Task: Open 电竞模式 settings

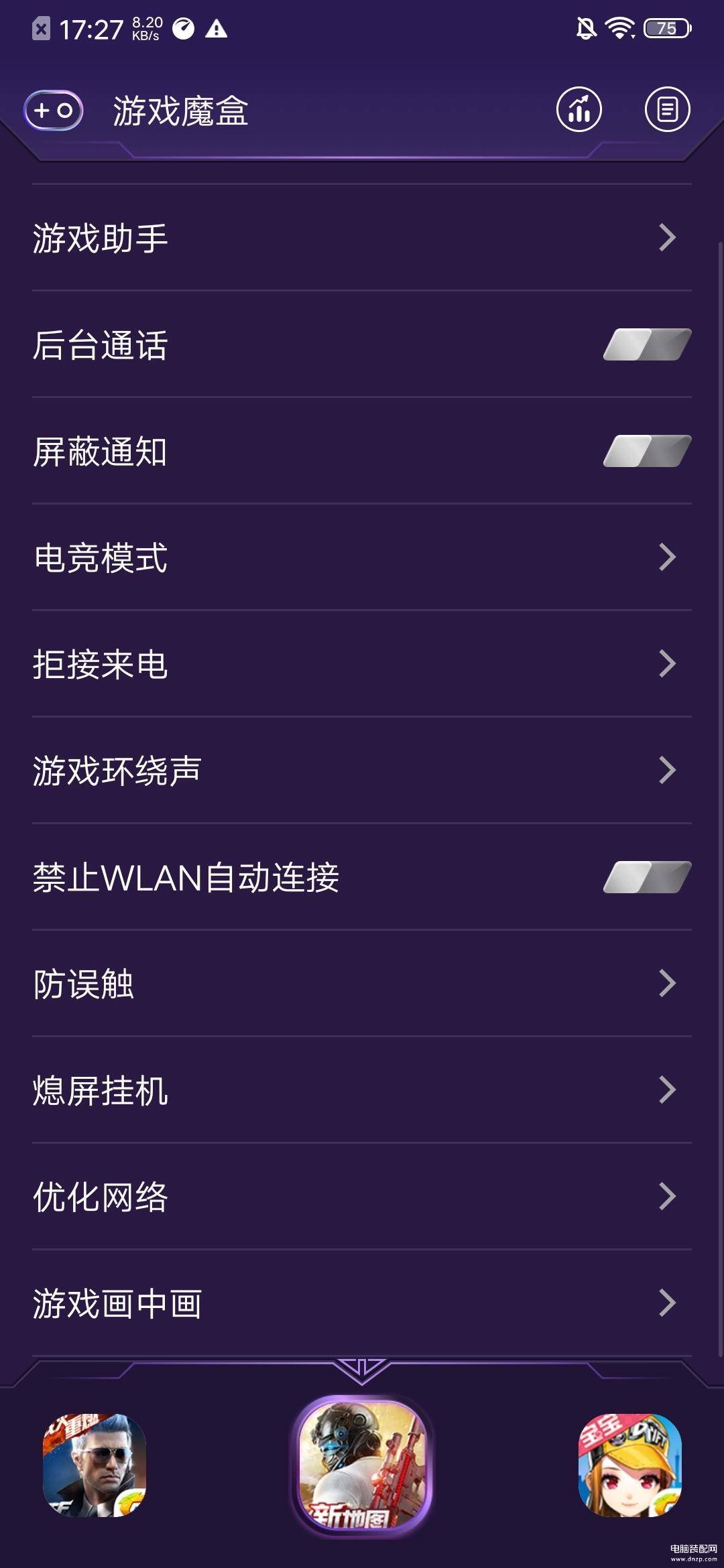Action: (x=362, y=558)
